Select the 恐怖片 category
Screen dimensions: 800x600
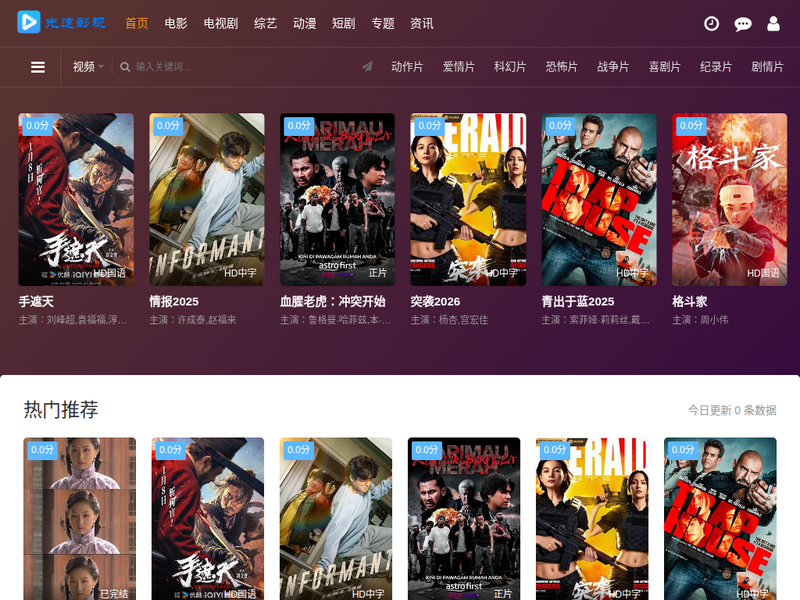point(561,67)
